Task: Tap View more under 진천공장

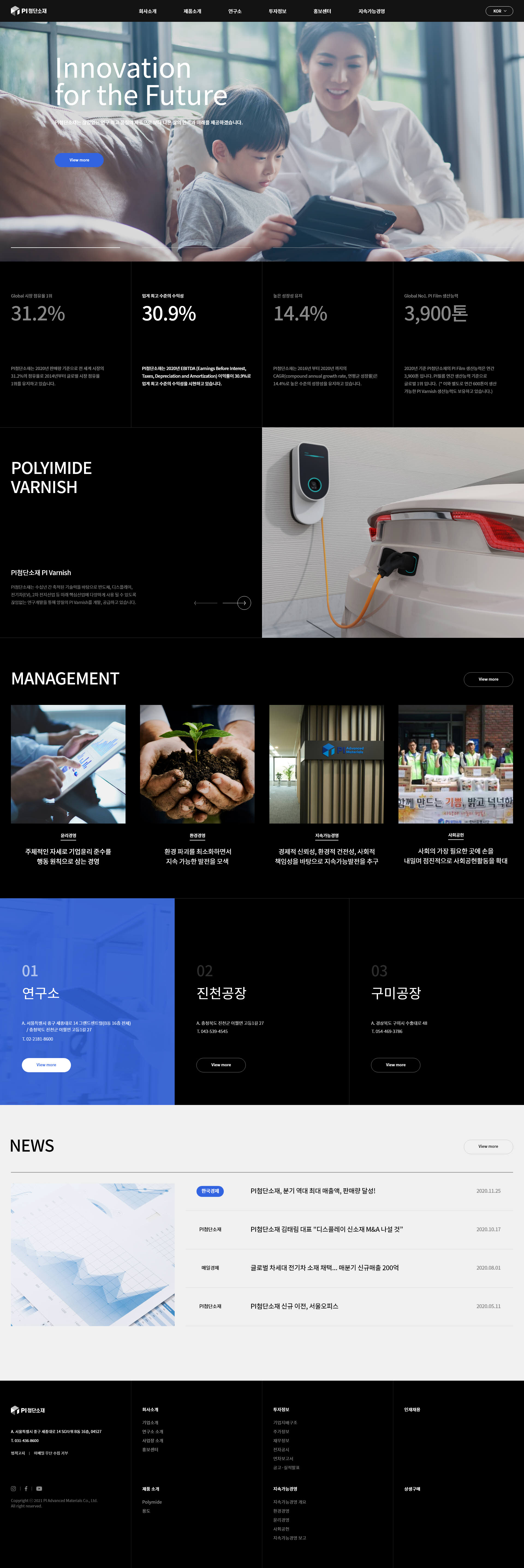Action: [x=221, y=1065]
